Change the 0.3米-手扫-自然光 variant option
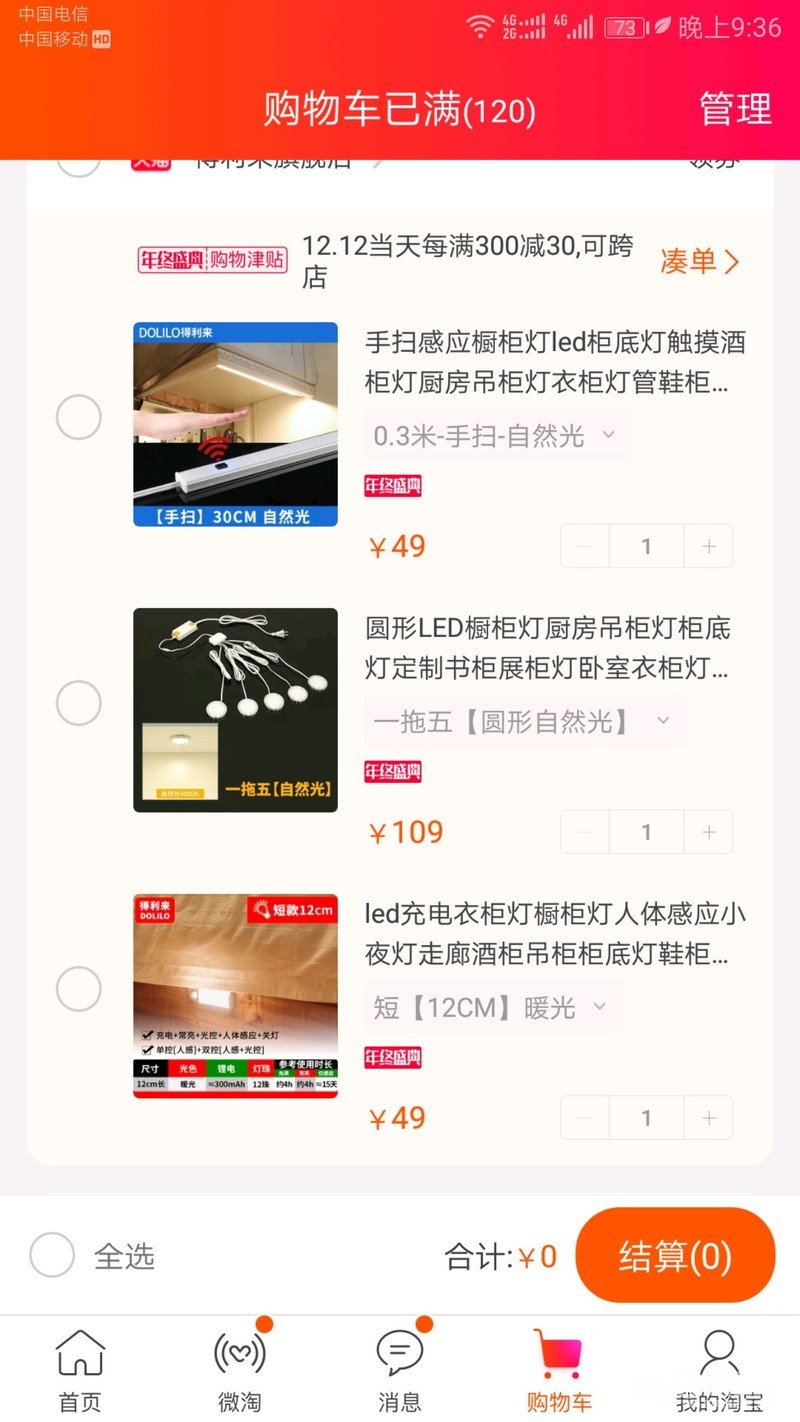Viewport: 800px width, 1422px height. [x=496, y=436]
